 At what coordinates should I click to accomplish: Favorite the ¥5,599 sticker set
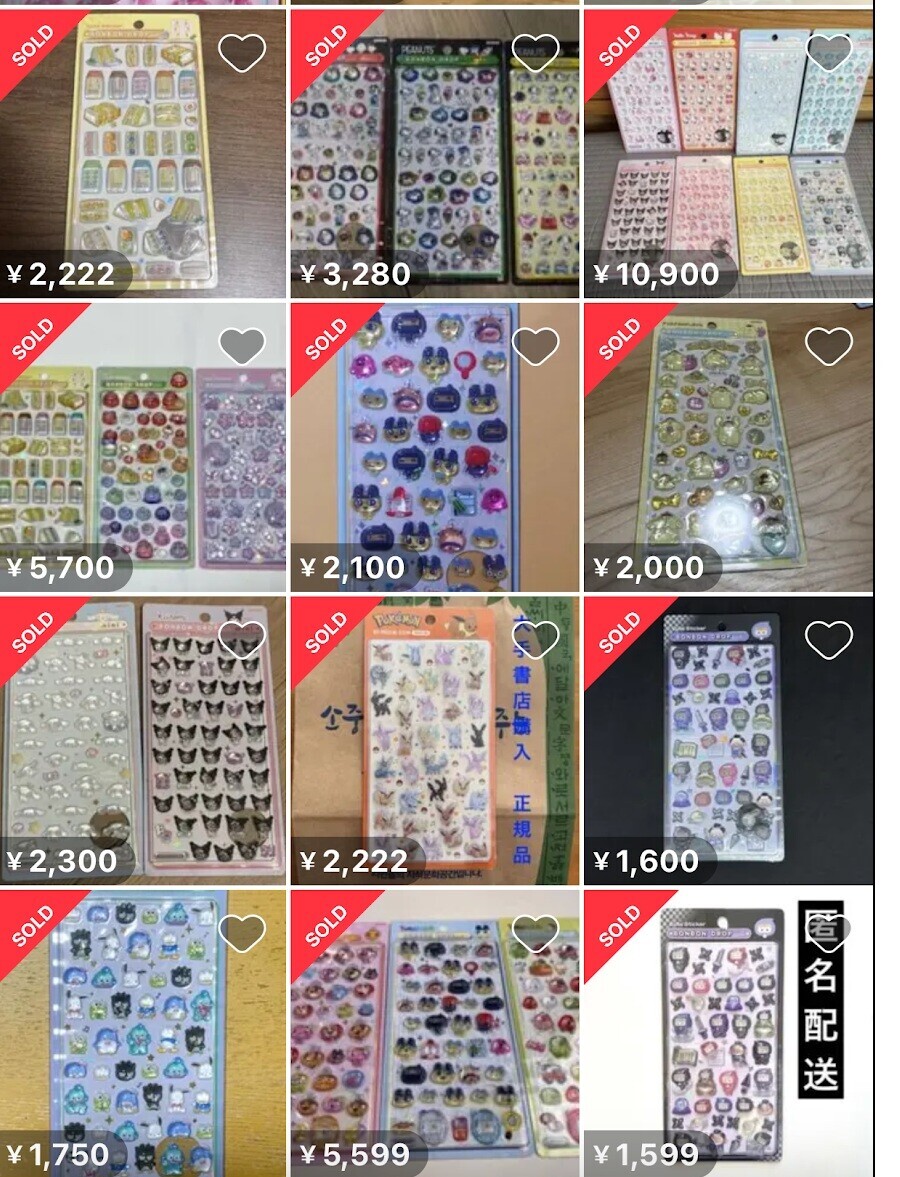coord(535,933)
